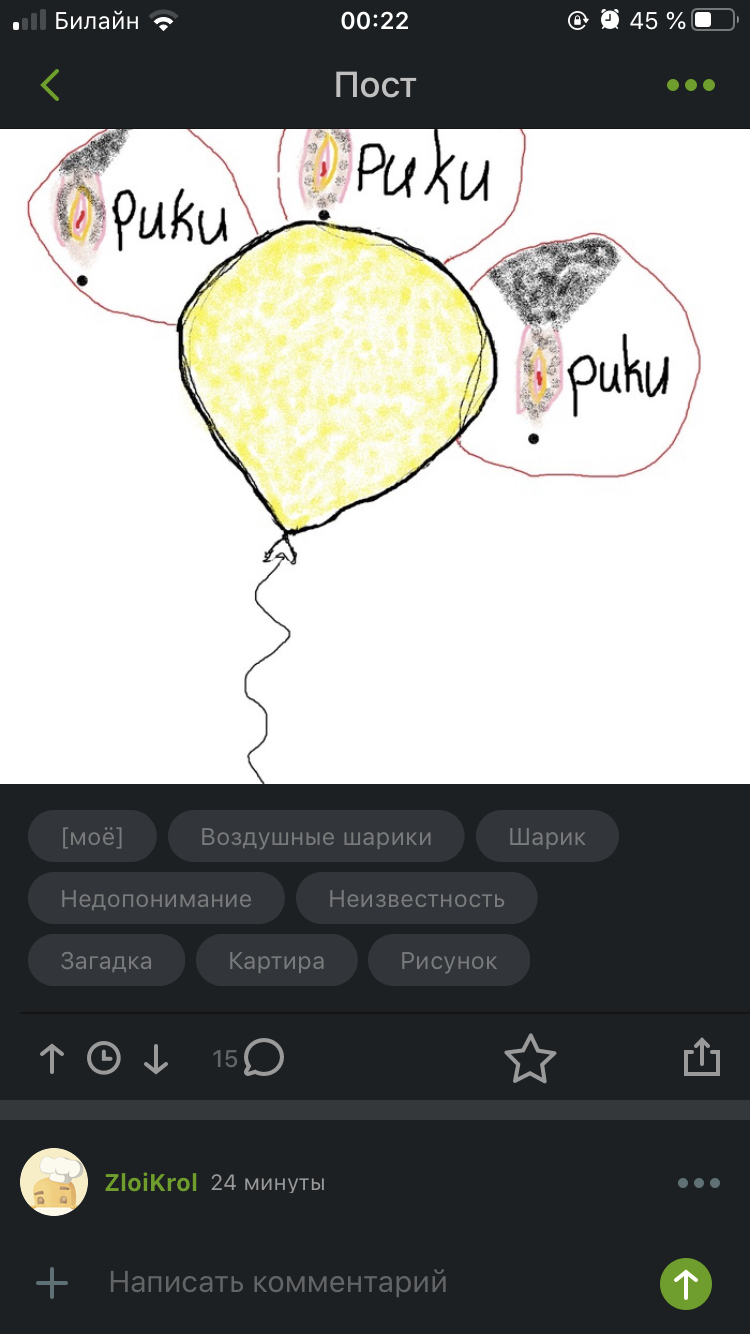Share this post
Screen dimensions: 750x1334
(x=701, y=1057)
